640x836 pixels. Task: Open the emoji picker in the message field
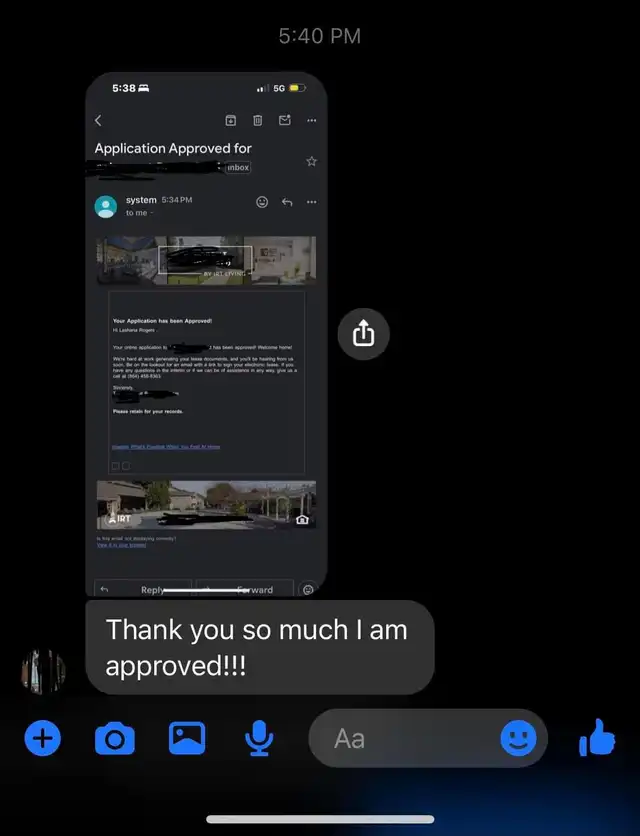click(518, 739)
